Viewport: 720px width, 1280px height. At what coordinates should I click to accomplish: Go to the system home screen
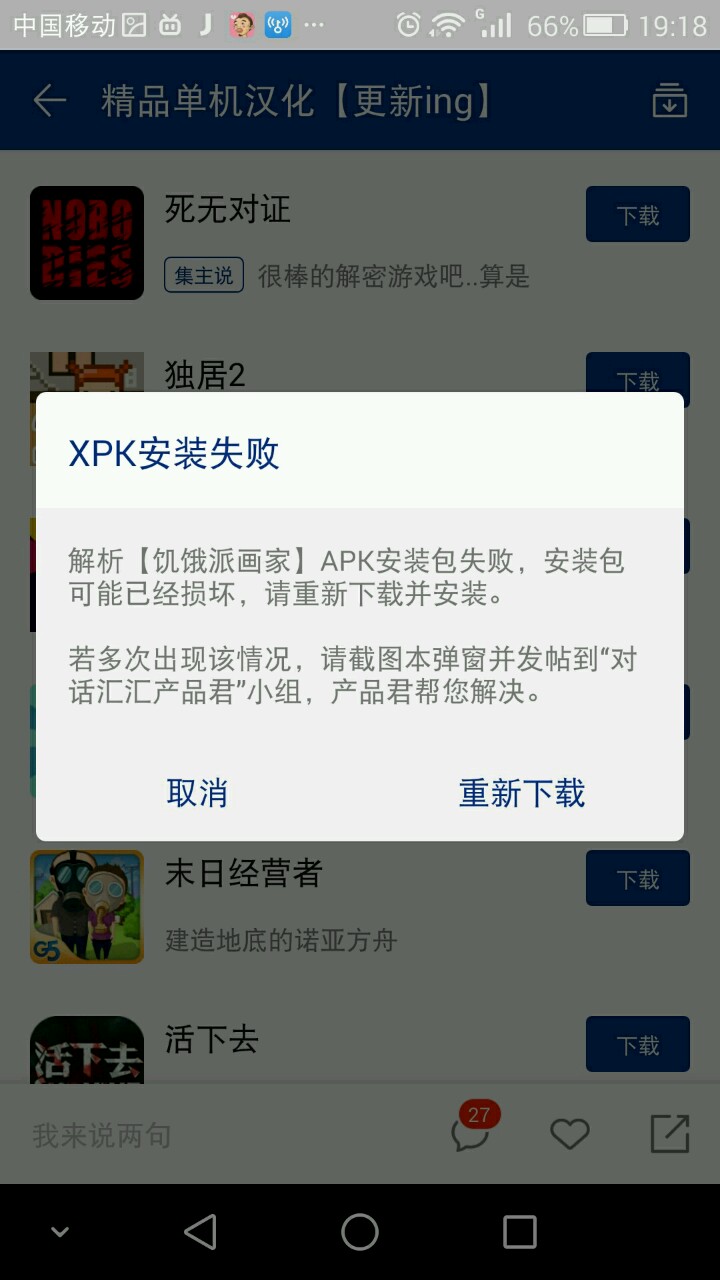pos(360,1232)
